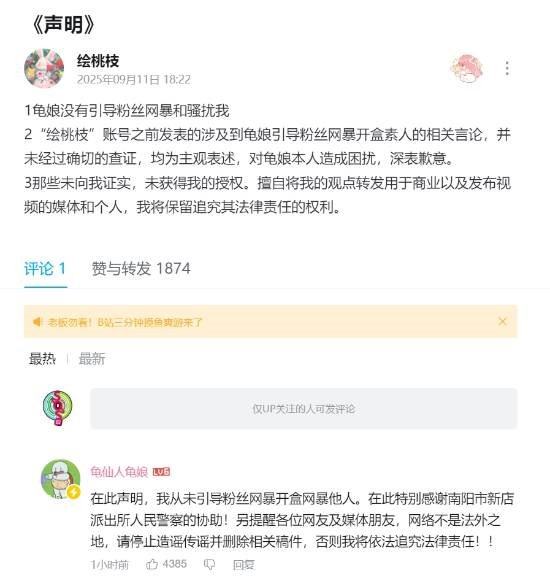Open the three-dot overflow menu on the post
550x578 pixels.
click(x=507, y=69)
